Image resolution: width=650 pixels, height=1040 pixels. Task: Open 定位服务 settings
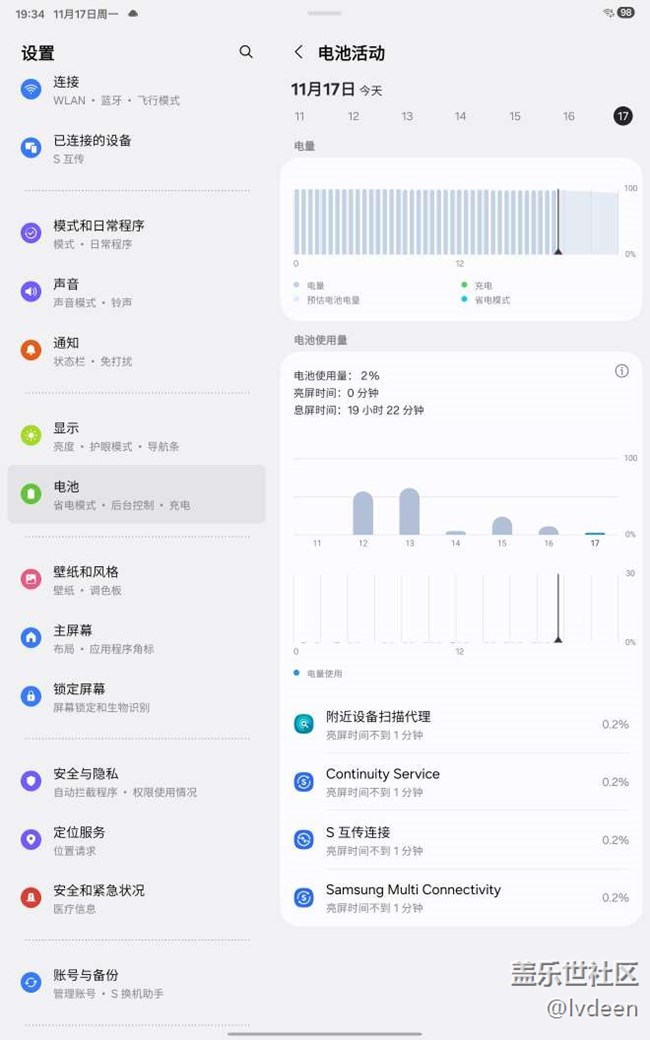pos(136,840)
